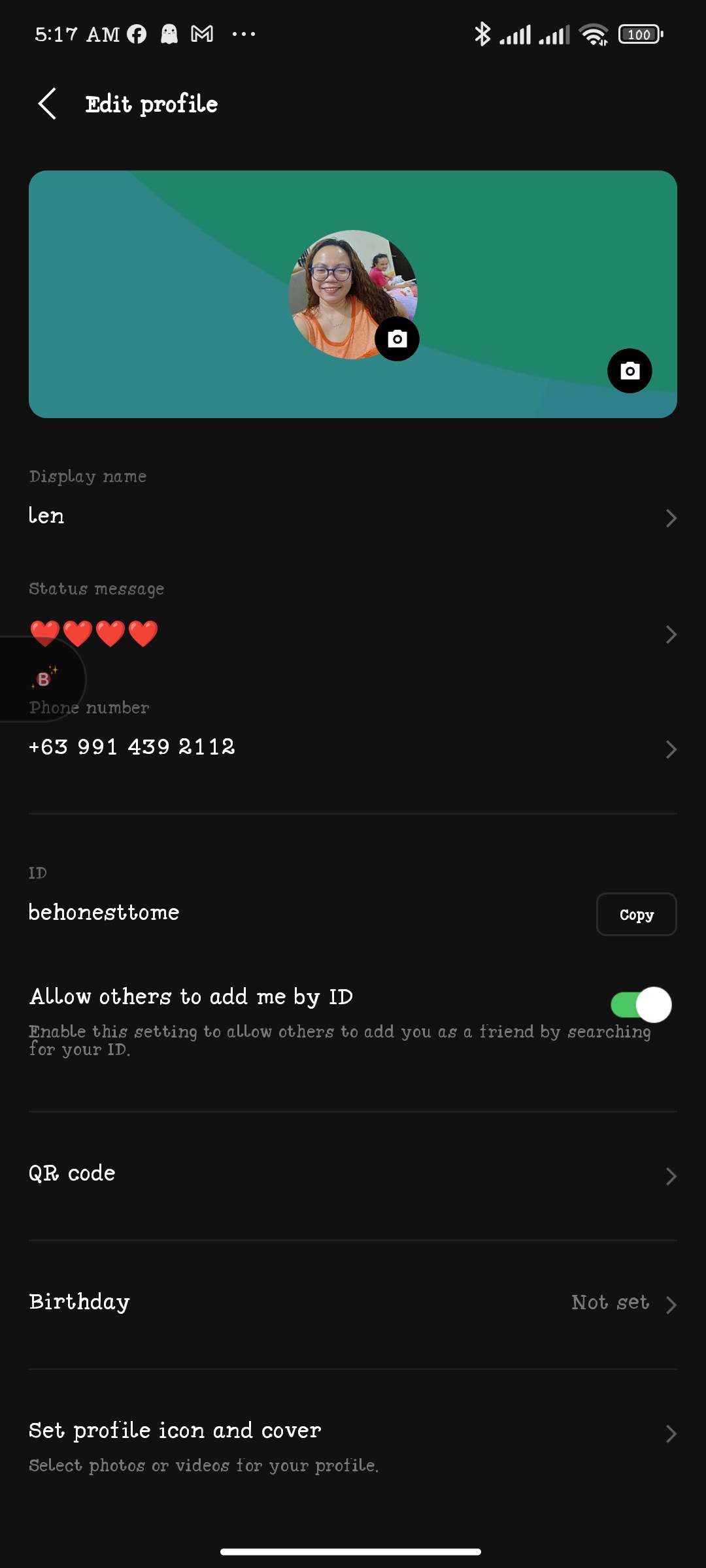Open Set profile icon and cover
706x1568 pixels.
pos(353,1445)
